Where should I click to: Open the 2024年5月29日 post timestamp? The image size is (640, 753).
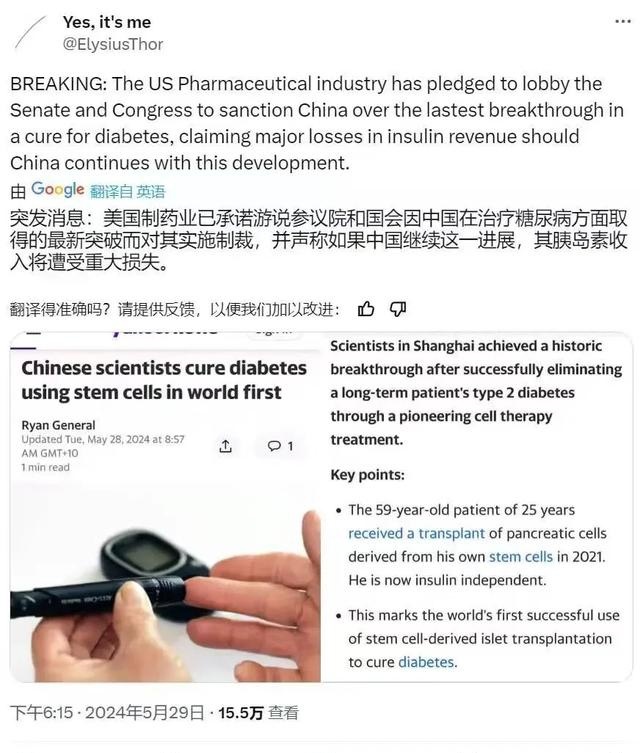[x=108, y=713]
